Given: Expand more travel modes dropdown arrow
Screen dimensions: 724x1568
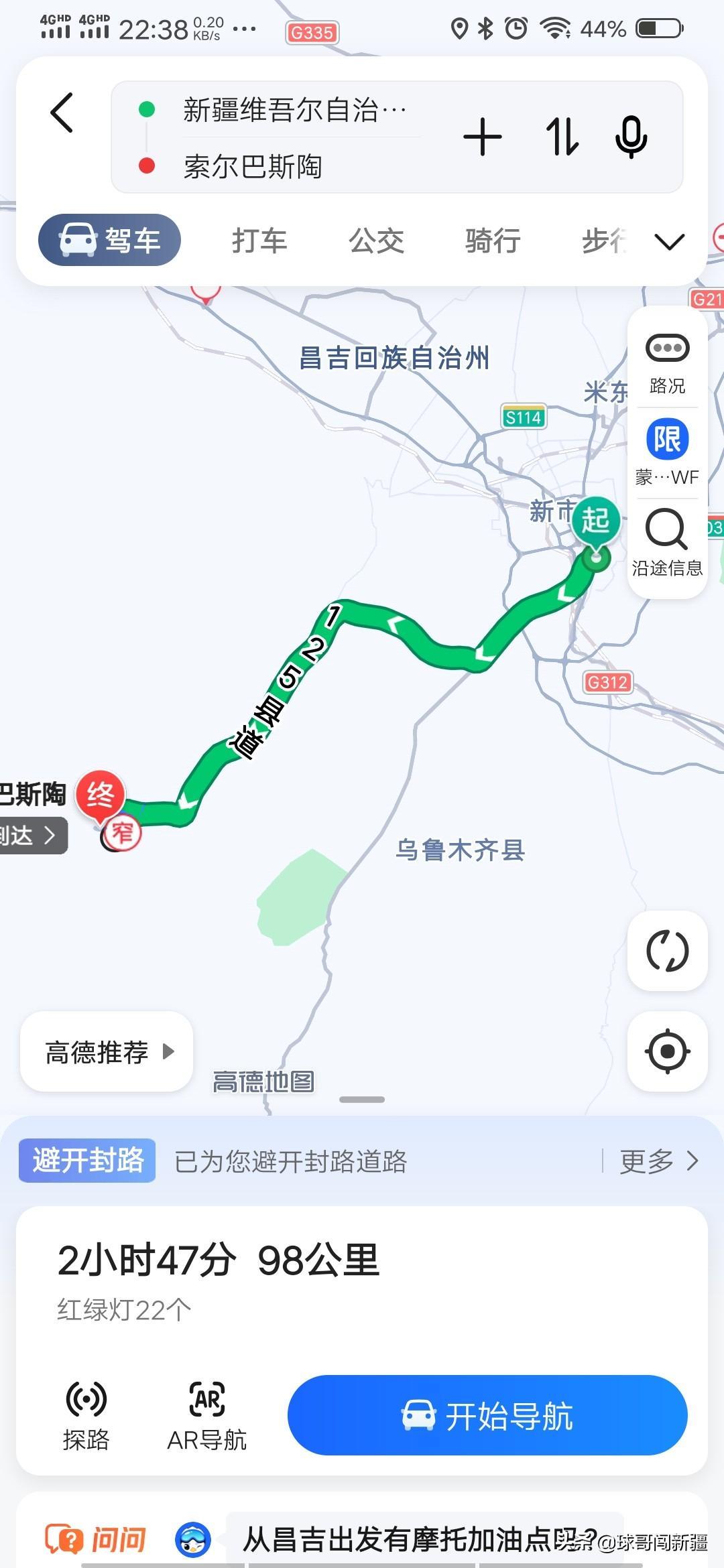Looking at the screenshot, I should click(669, 241).
